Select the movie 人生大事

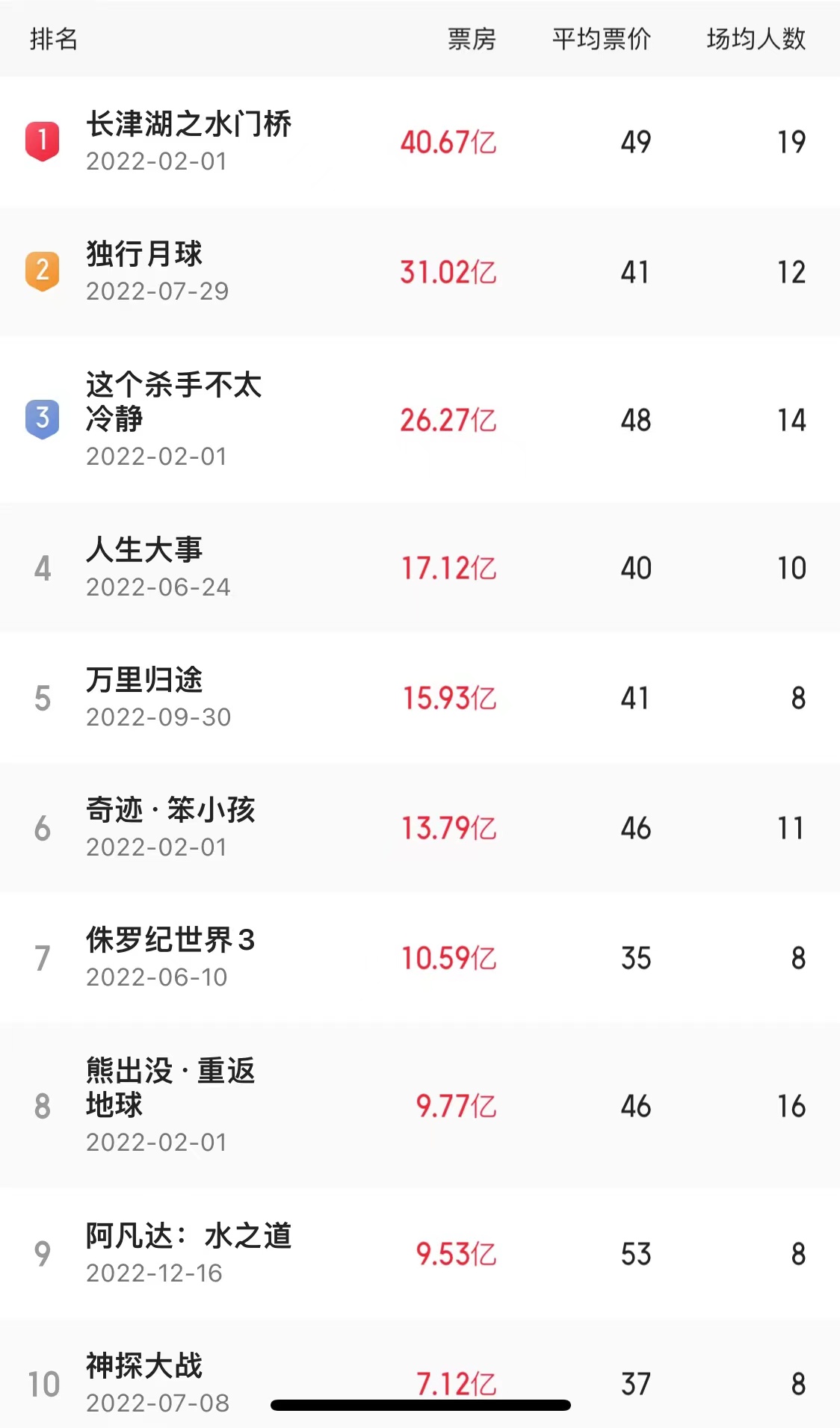[x=420, y=568]
